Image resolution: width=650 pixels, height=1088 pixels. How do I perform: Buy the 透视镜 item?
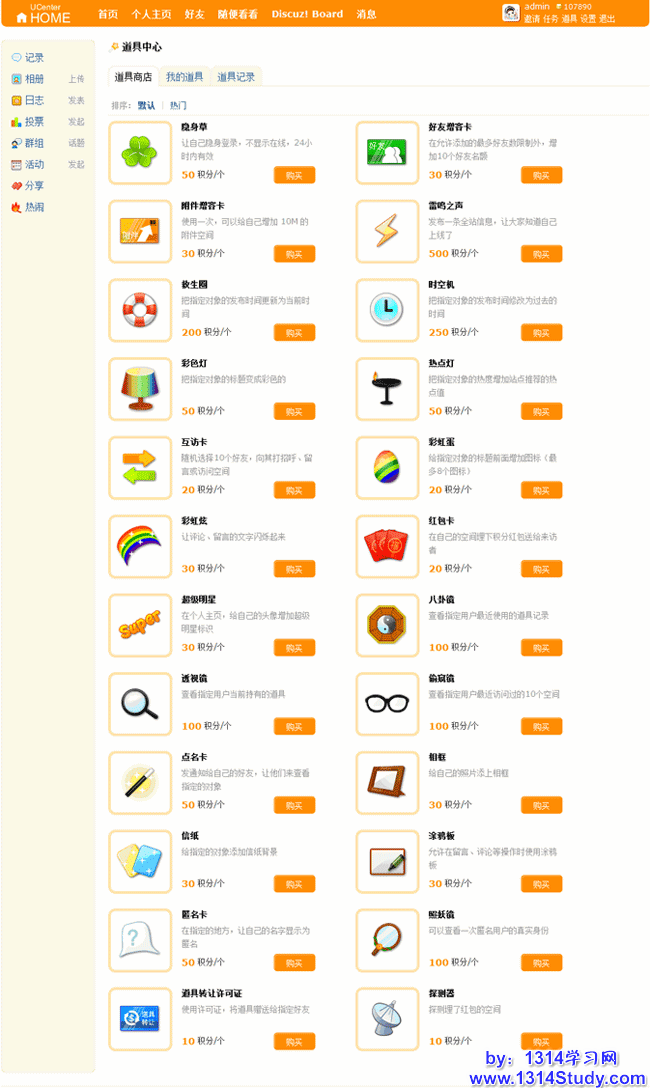click(294, 727)
